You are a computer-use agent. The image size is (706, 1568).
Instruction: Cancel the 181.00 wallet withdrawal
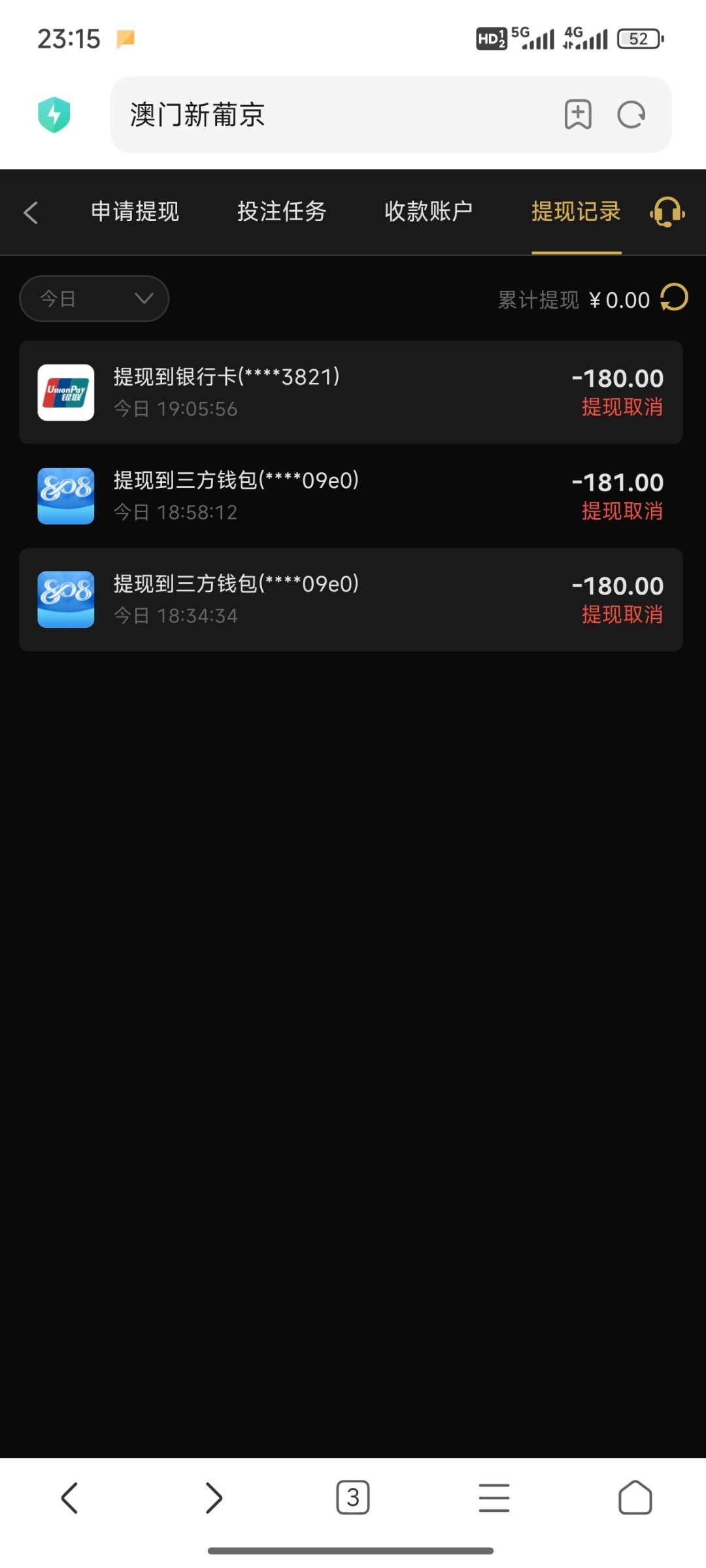tap(622, 512)
